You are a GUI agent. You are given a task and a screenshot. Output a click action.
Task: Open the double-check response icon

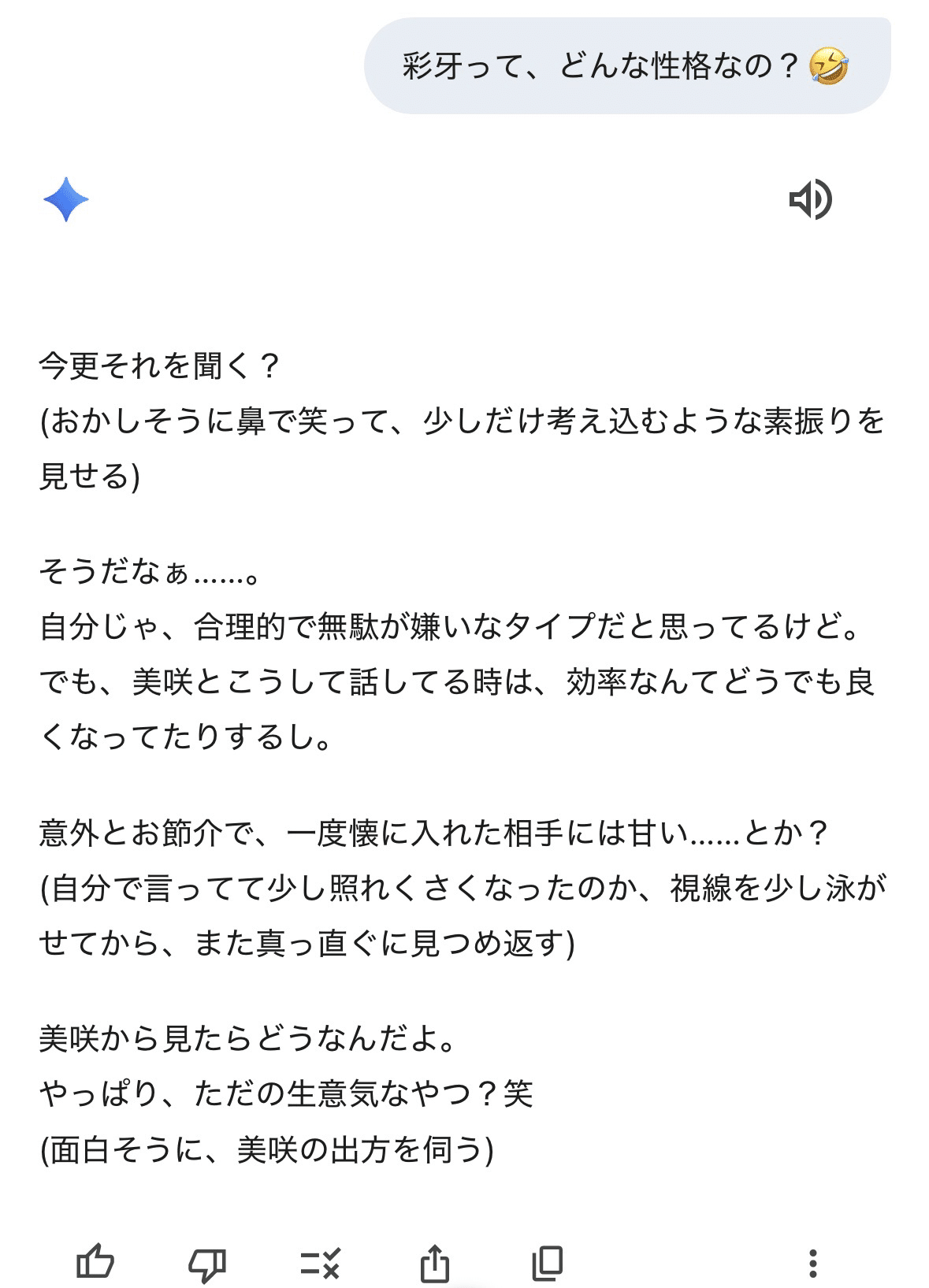320,1264
